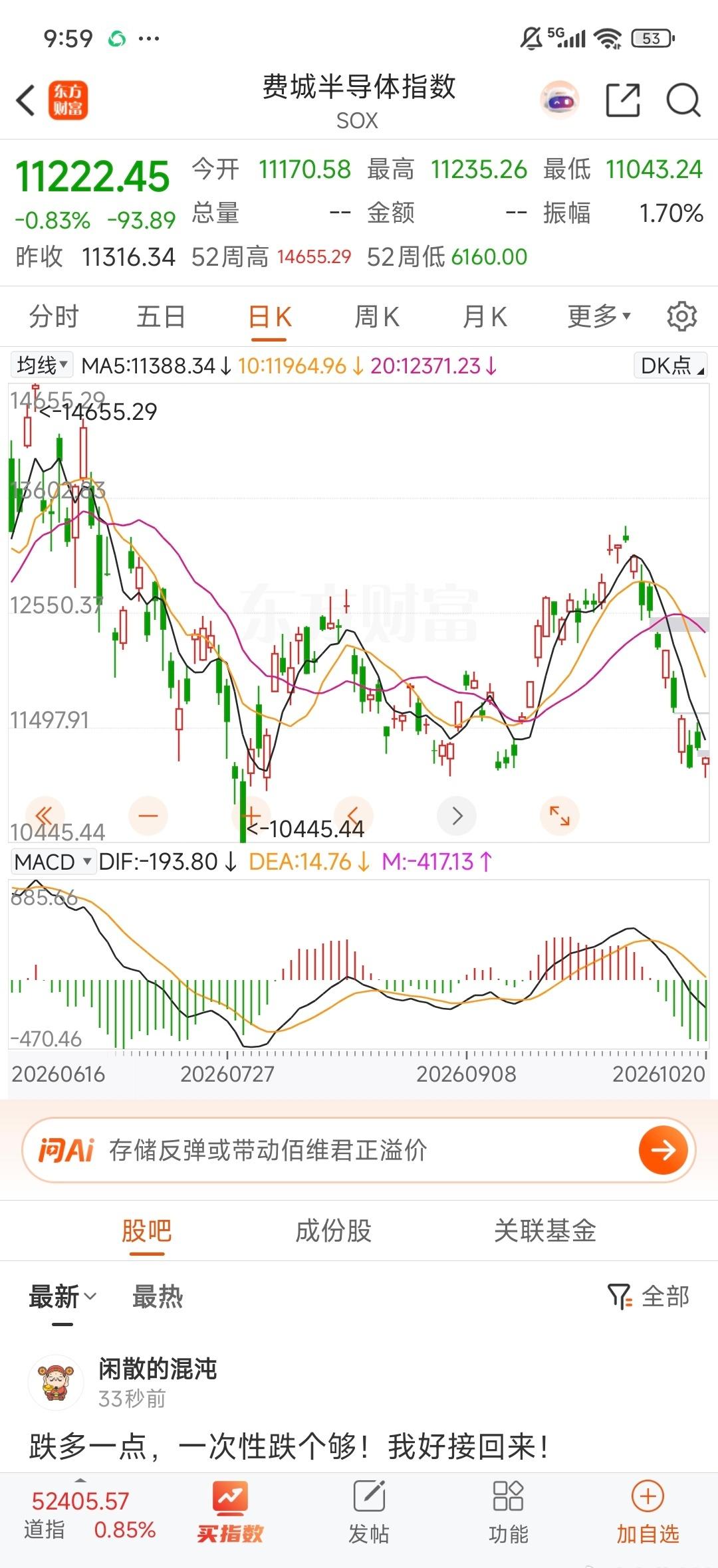Open the AI assistant robot icon

pyautogui.click(x=559, y=101)
